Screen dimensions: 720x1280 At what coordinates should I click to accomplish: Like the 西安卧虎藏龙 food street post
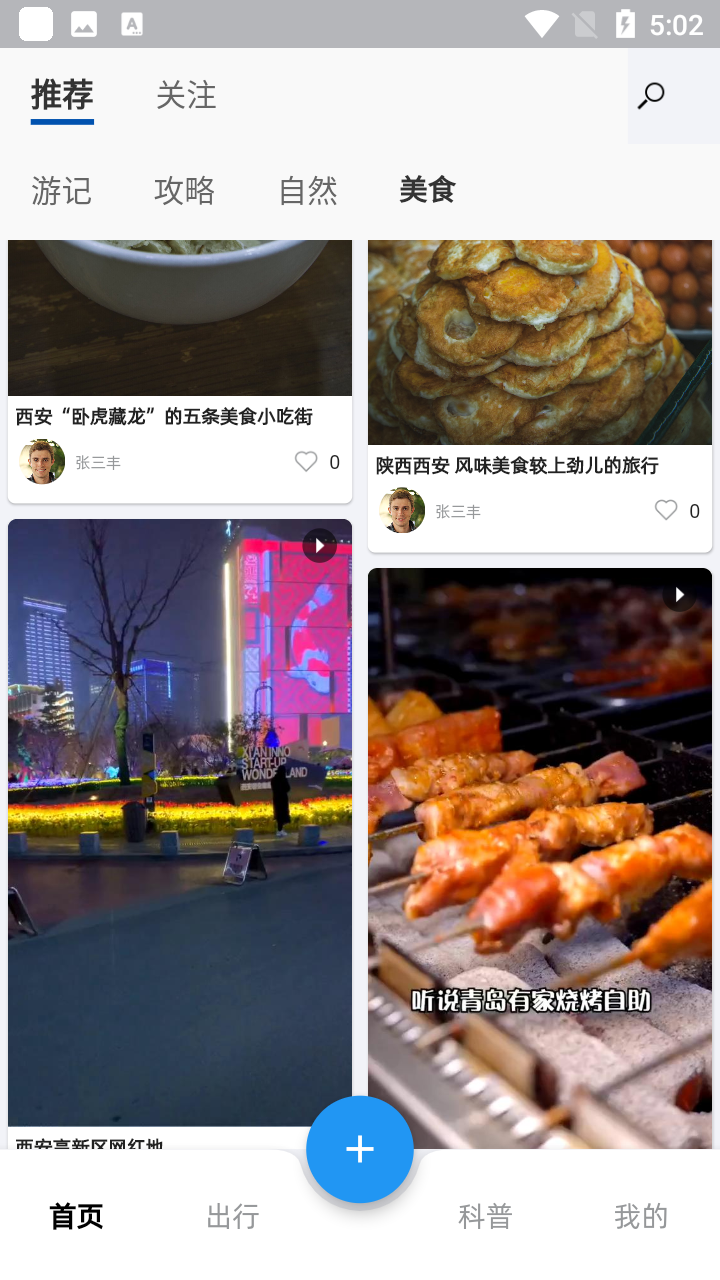305,461
